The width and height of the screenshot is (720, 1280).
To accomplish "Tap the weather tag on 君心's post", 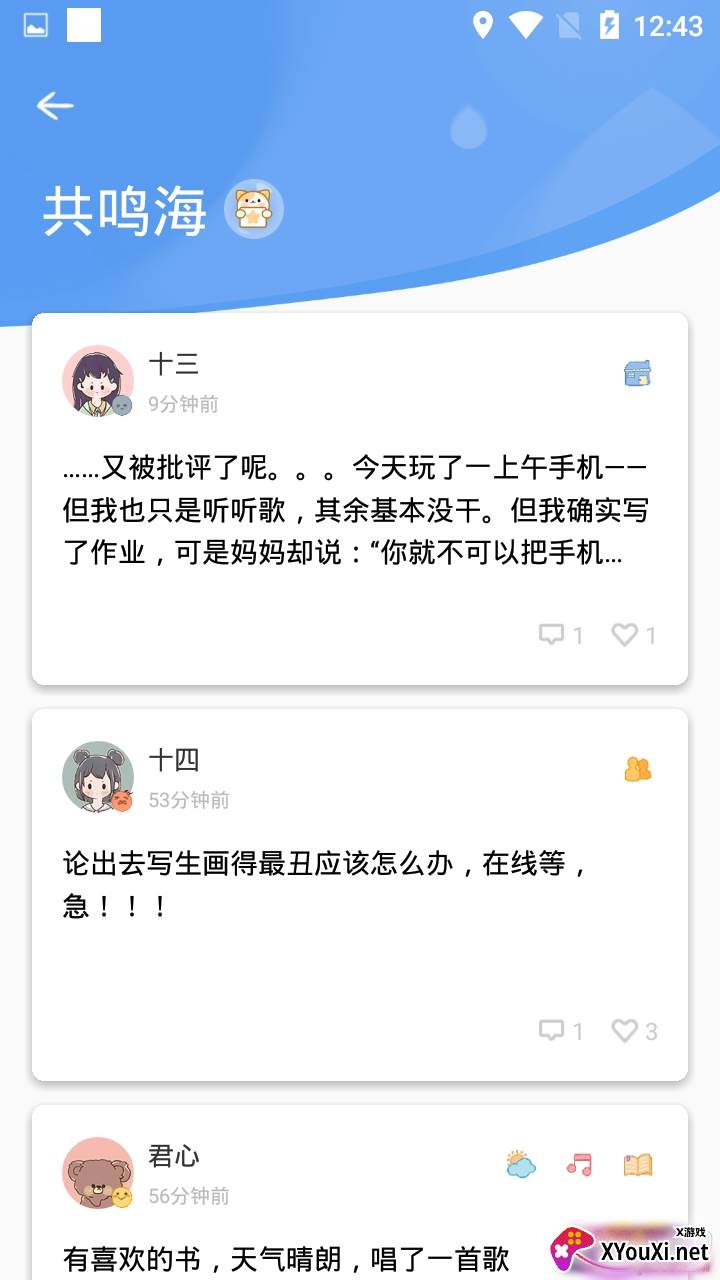I will point(521,1164).
